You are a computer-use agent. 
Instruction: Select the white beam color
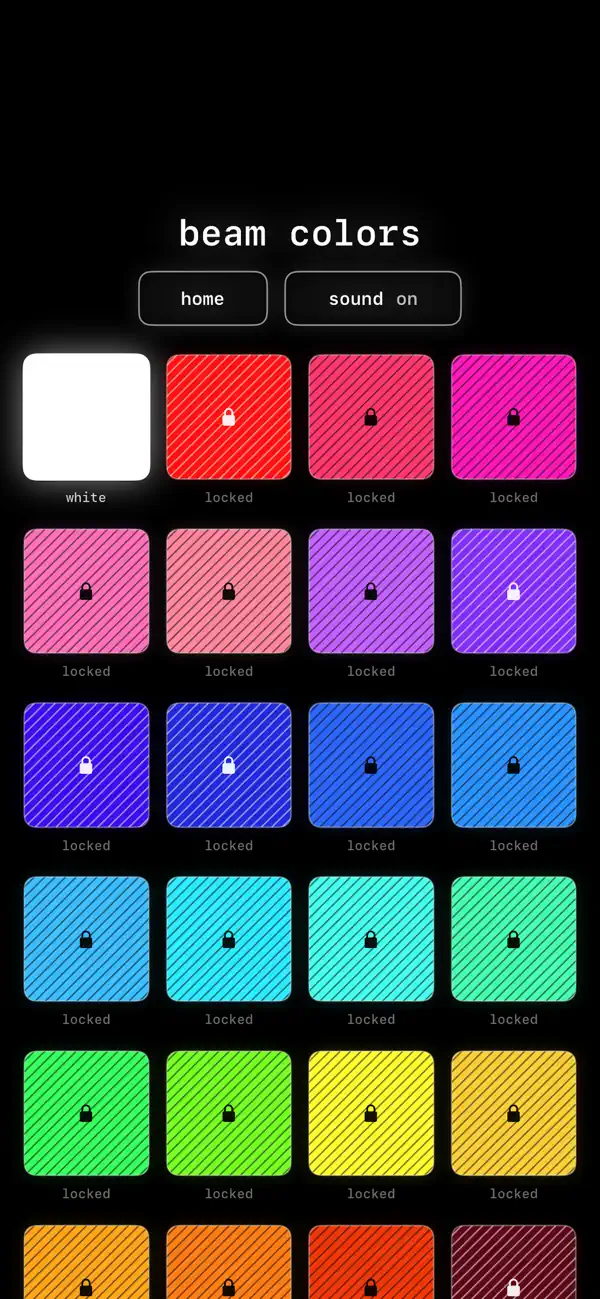(86, 417)
